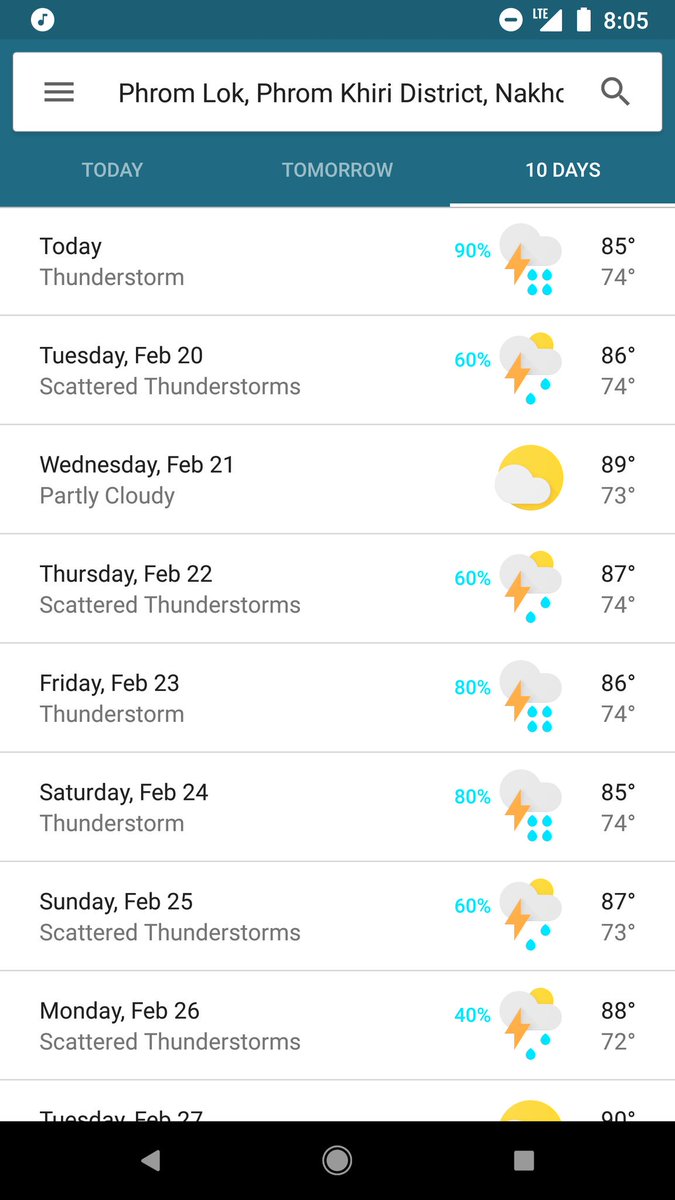Go back with the system back button
Screen dimensions: 675x1200
click(x=151, y=1160)
